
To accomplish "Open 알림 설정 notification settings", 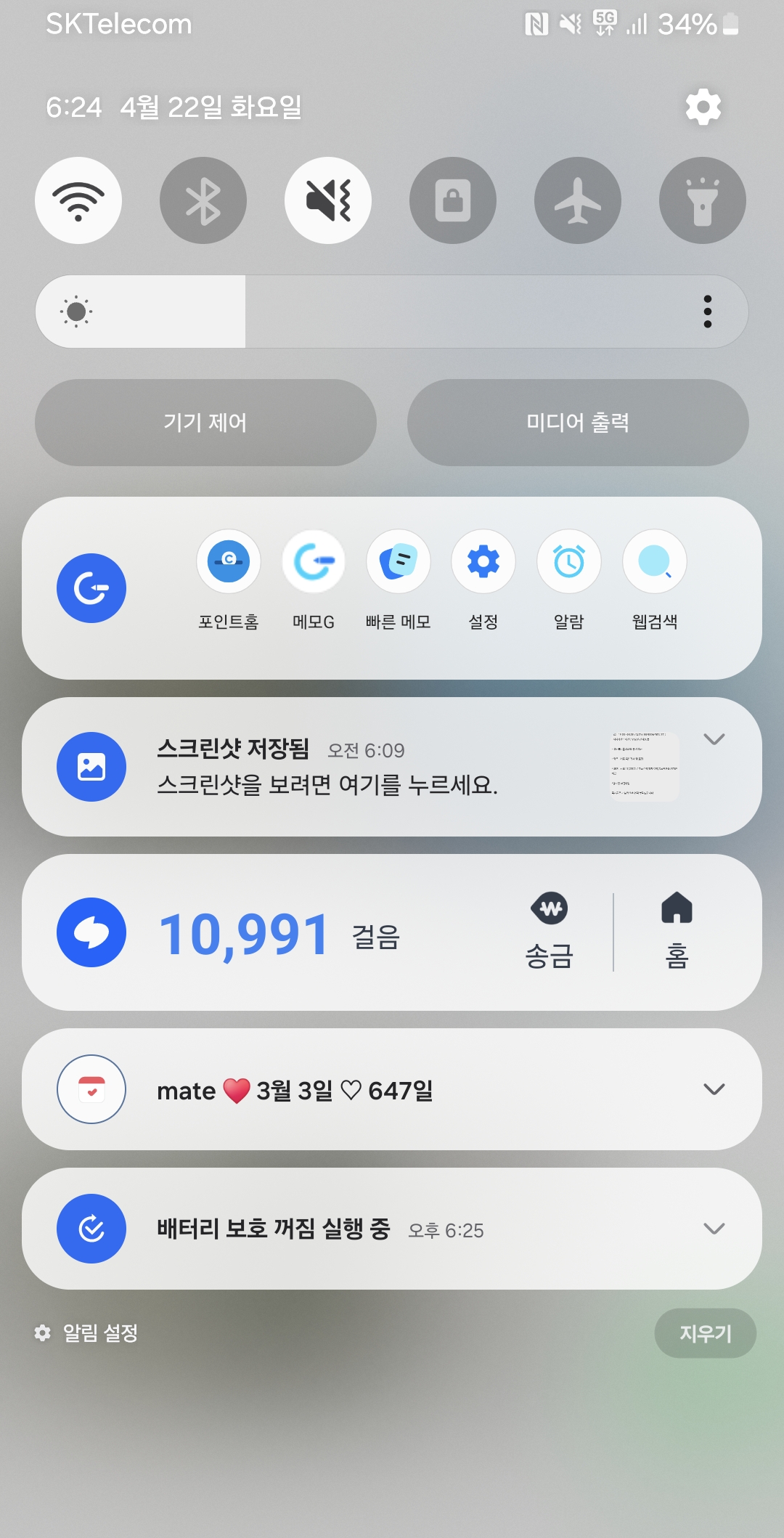I will tap(87, 1333).
